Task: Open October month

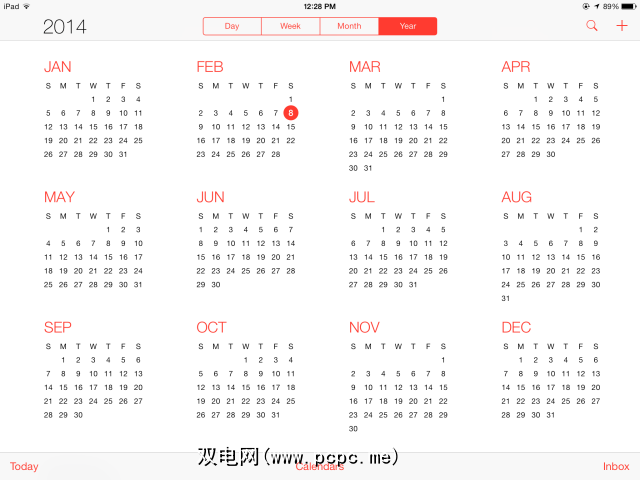Action: pos(211,327)
